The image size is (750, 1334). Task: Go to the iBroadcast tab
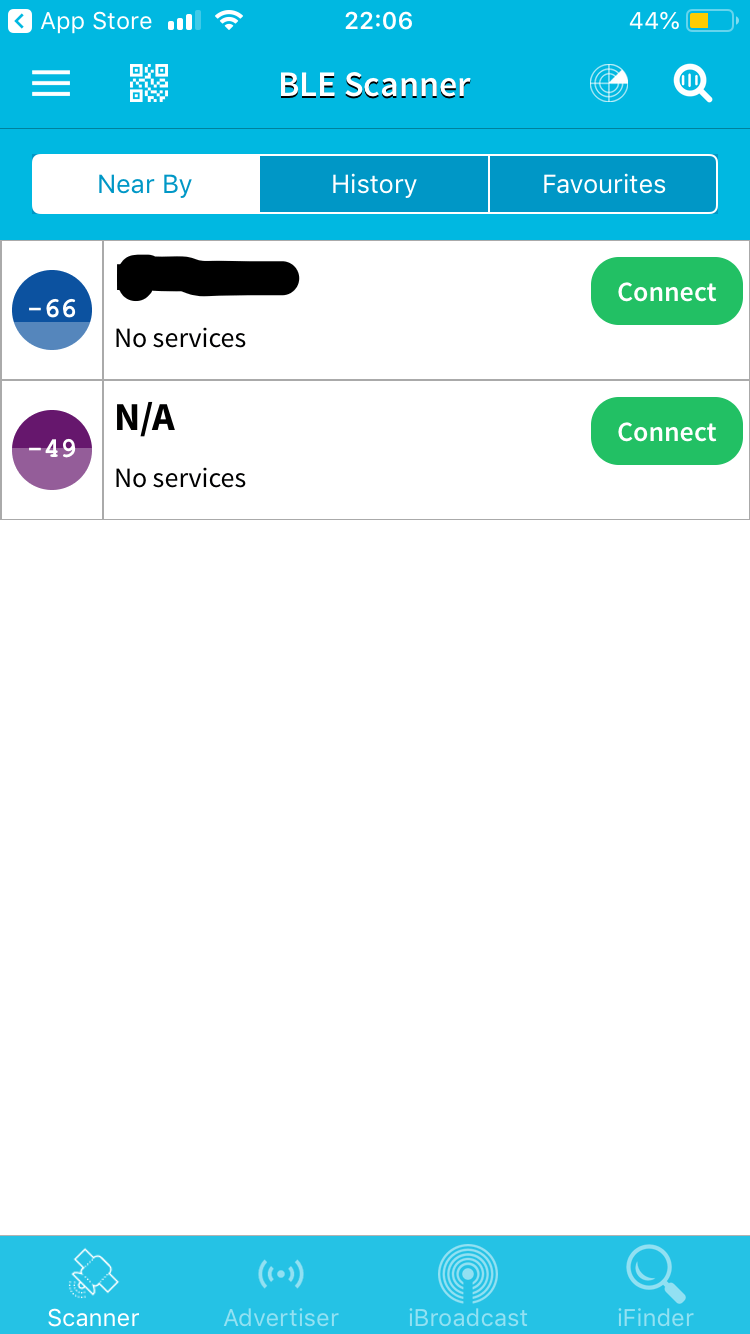[x=468, y=1288]
